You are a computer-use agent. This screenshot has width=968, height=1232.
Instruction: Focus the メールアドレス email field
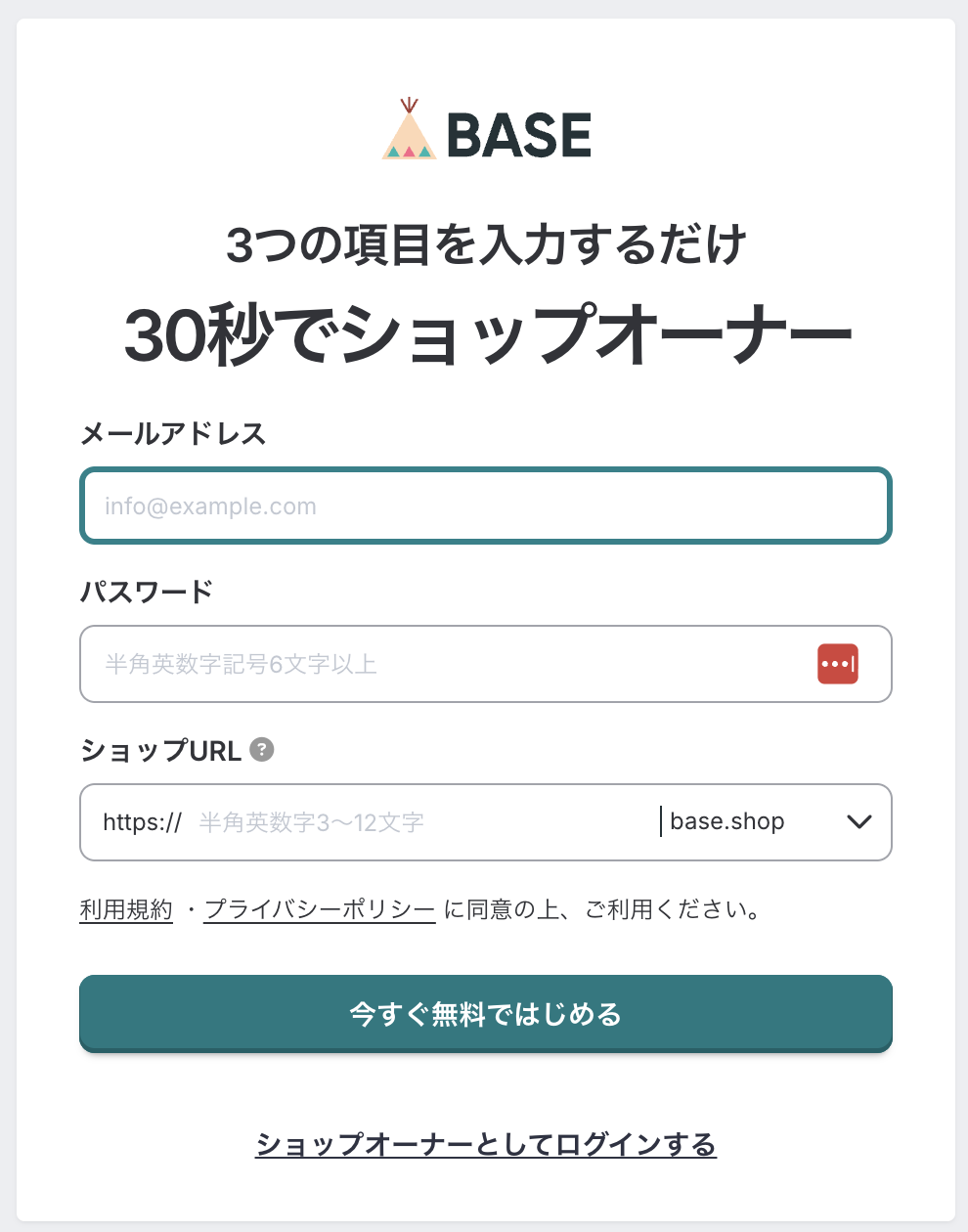pyautogui.click(x=485, y=506)
